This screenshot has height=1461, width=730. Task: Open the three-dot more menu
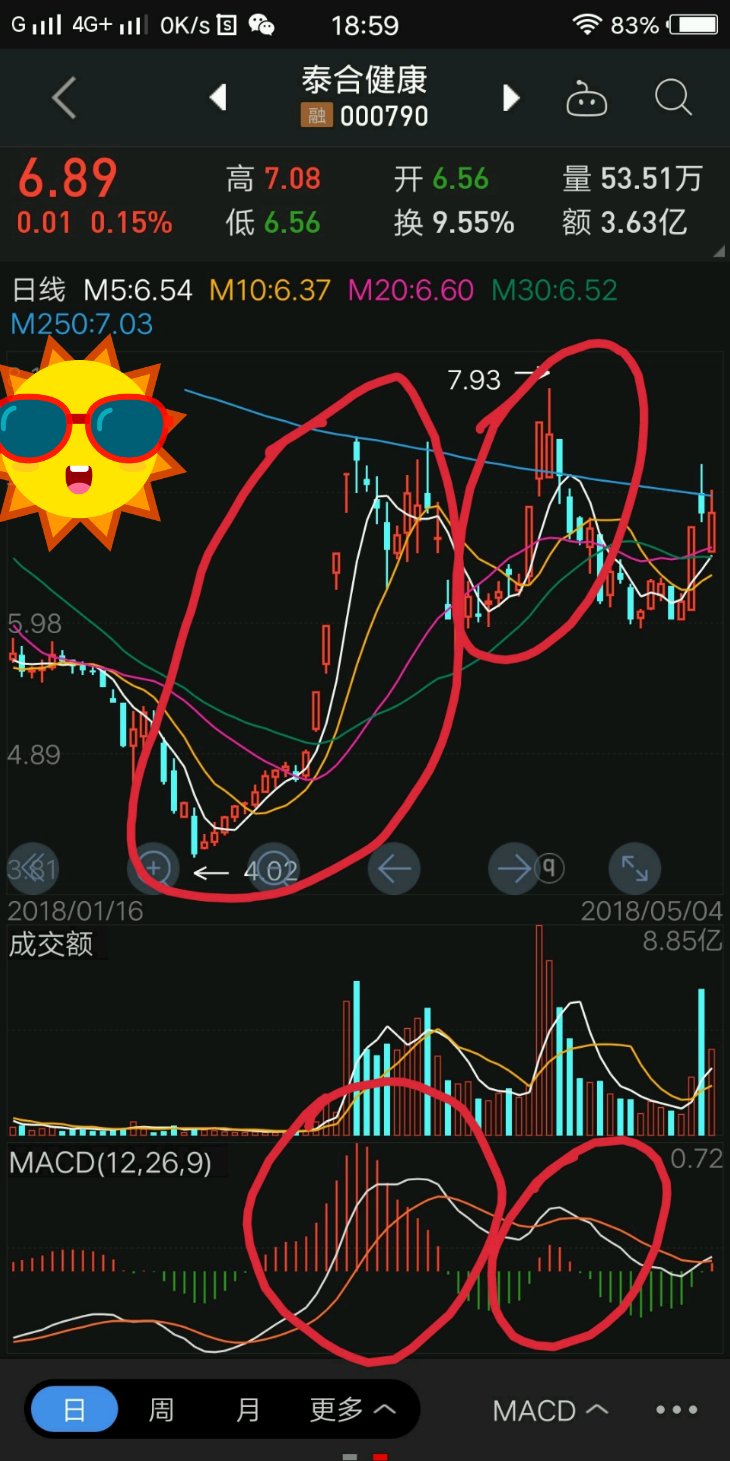677,1410
